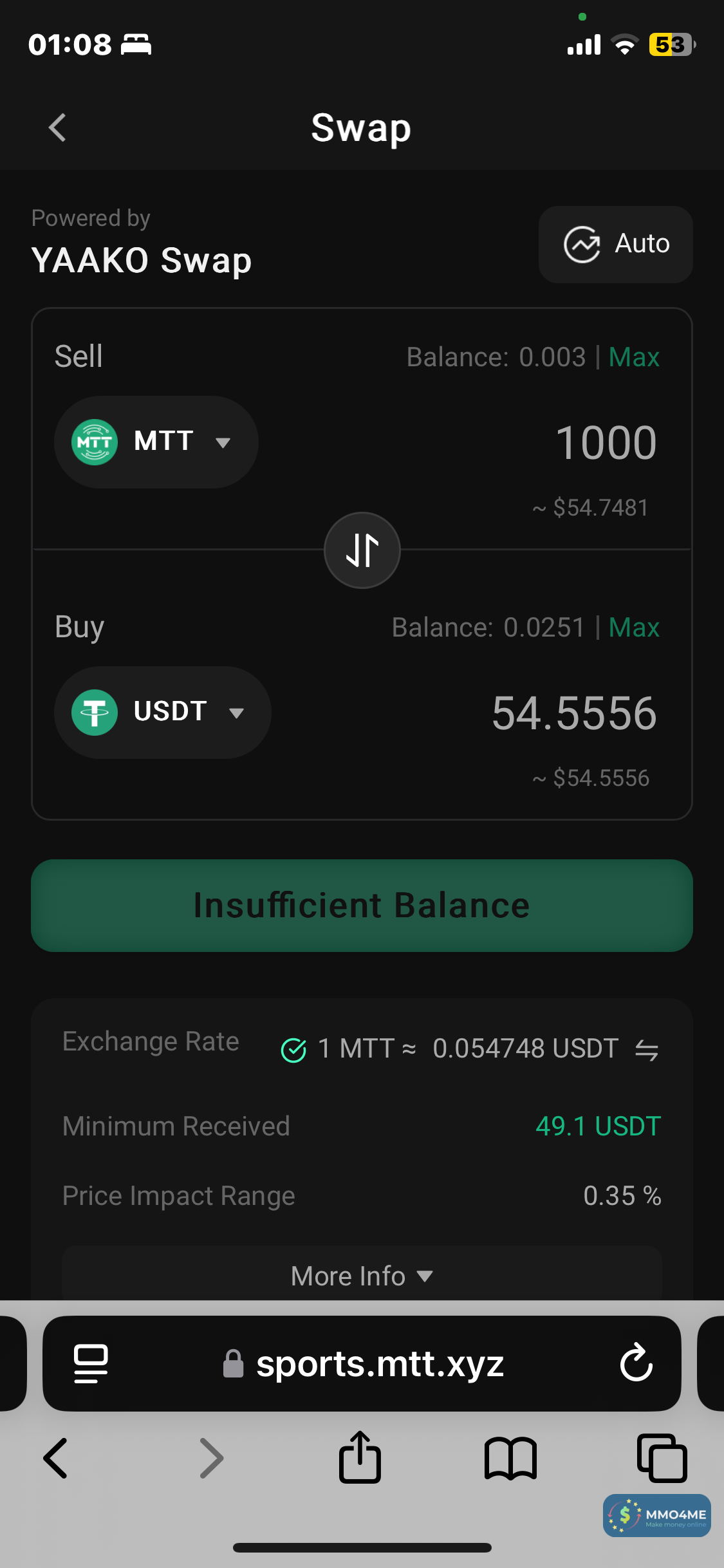Edit the buy amount 54.5556
This screenshot has height=1568, width=724.
point(574,713)
